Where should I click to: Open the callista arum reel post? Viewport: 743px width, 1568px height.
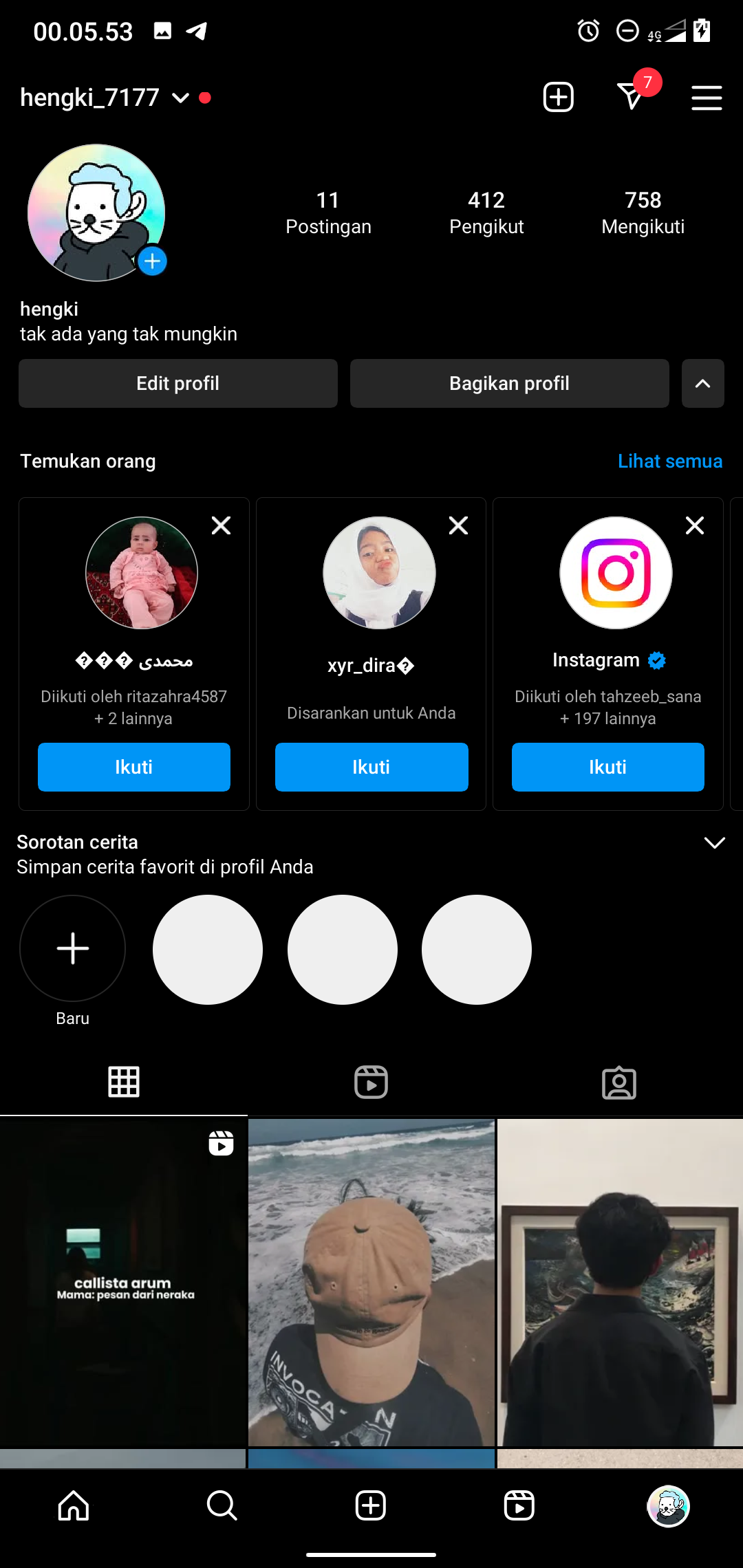pos(124,1283)
